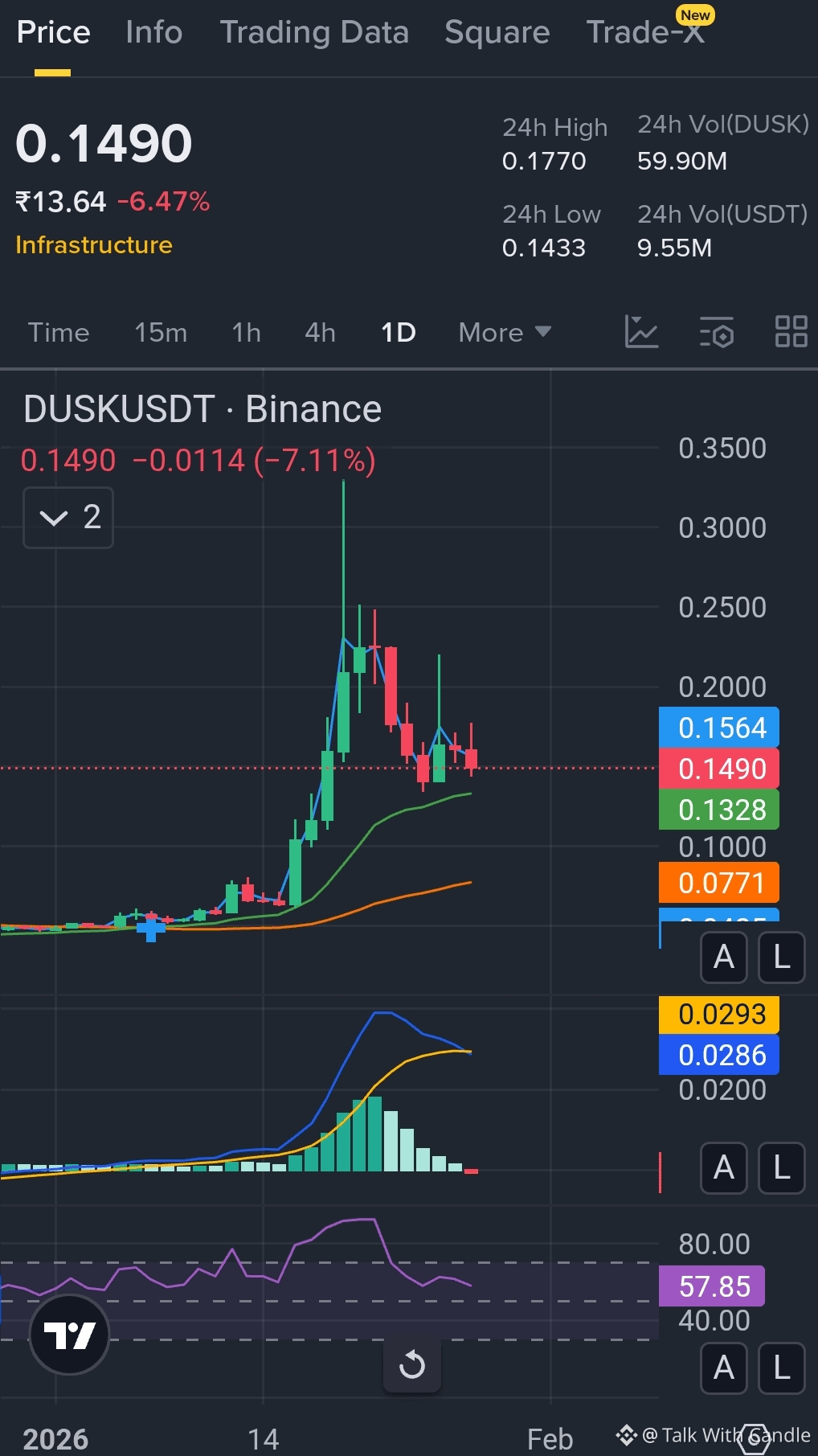Screen dimensions: 818x1456
Task: Expand the collapsed indicators legend showing 2
Action: 68,518
